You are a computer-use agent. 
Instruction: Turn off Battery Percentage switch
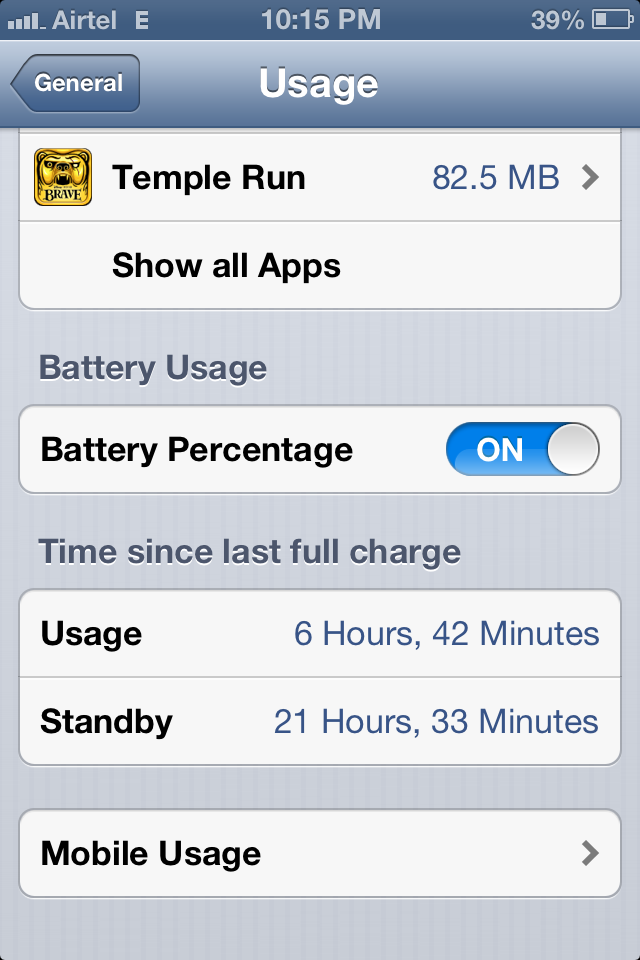pyautogui.click(x=522, y=450)
